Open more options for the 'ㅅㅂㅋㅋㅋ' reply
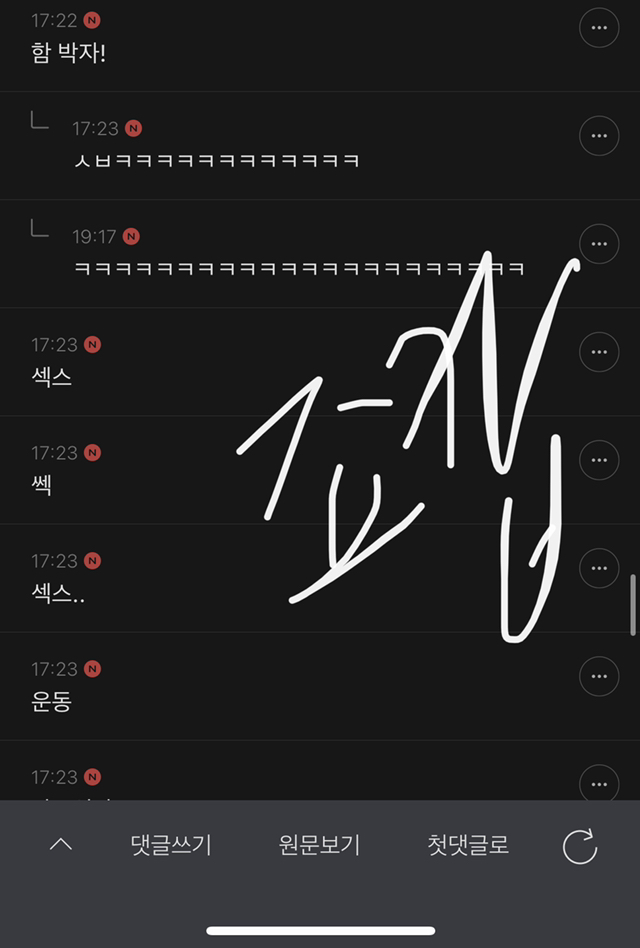640x948 pixels. tap(599, 136)
